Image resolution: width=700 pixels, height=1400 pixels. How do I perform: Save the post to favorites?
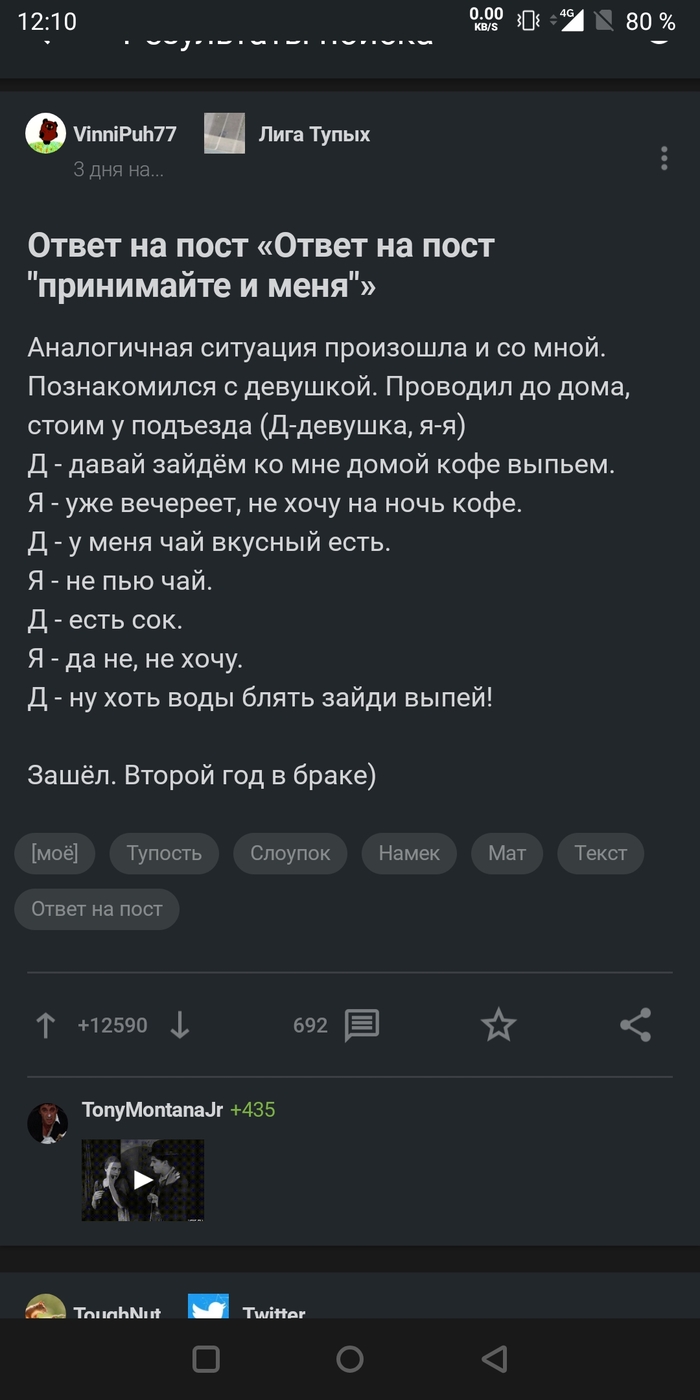tap(498, 1025)
